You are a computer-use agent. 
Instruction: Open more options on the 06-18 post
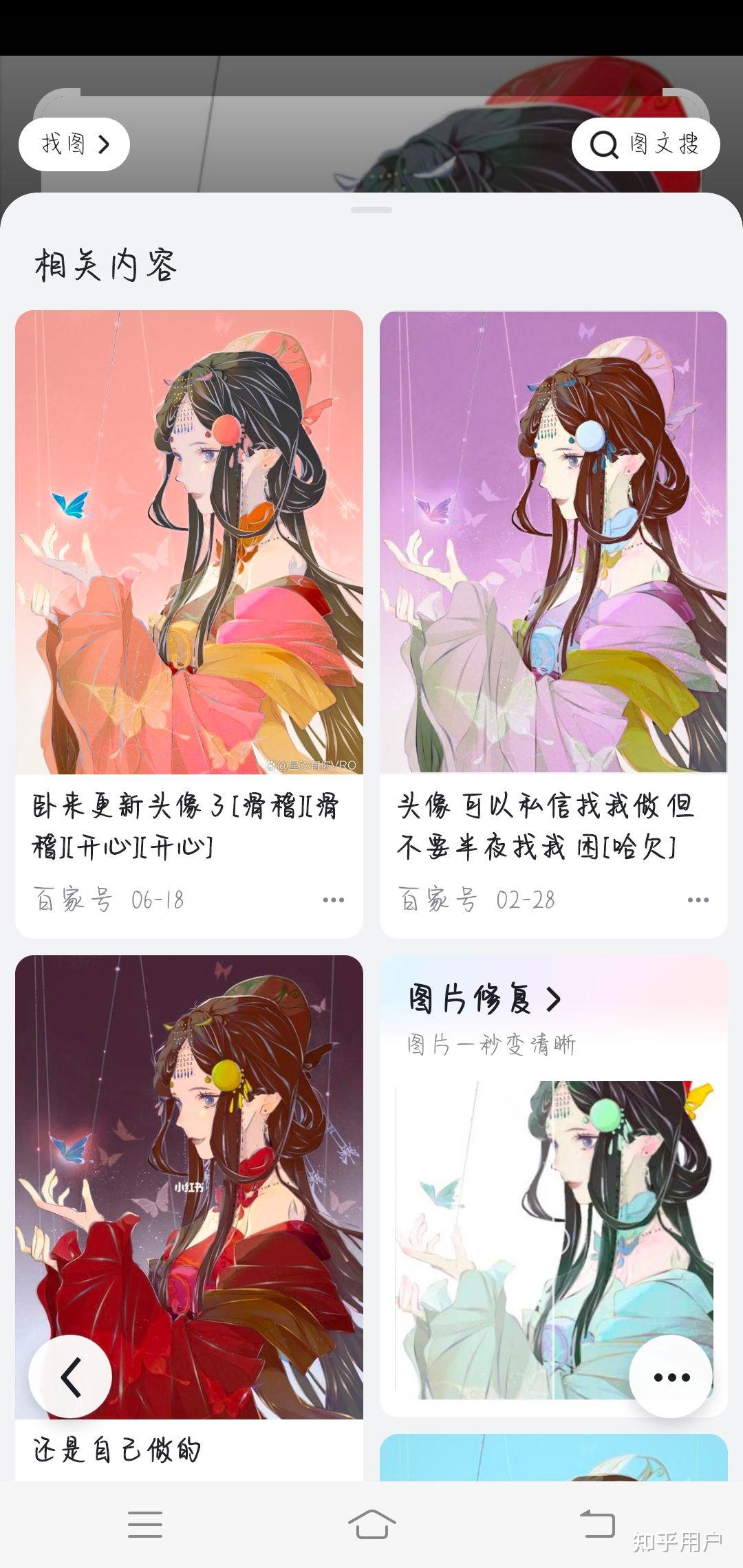334,900
